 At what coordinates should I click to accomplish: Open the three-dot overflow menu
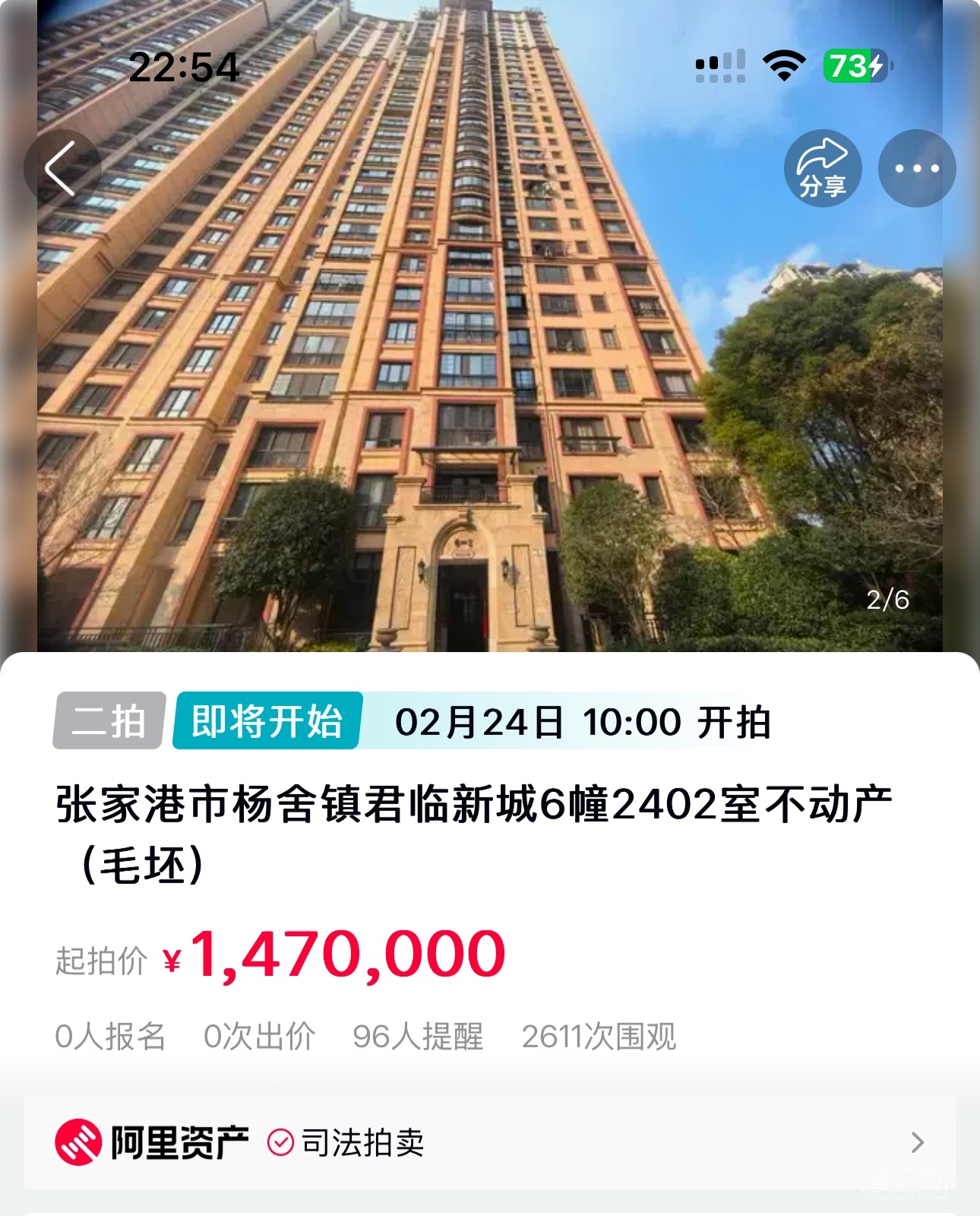click(917, 169)
